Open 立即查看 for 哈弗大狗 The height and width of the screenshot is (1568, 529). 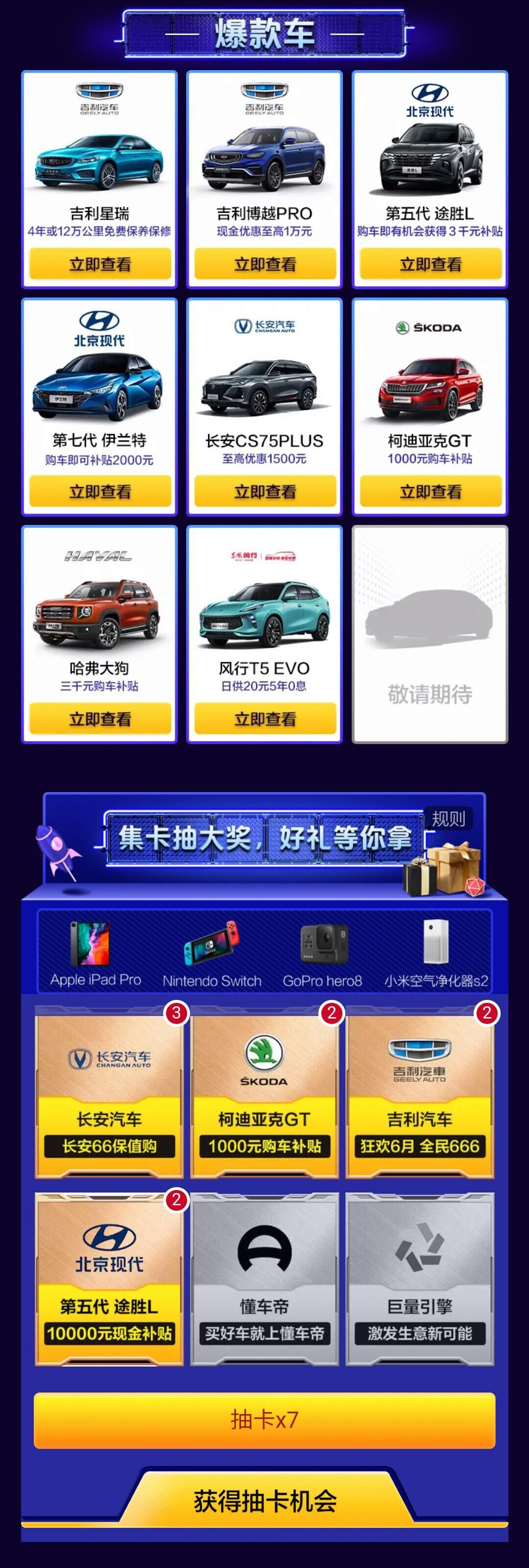100,719
